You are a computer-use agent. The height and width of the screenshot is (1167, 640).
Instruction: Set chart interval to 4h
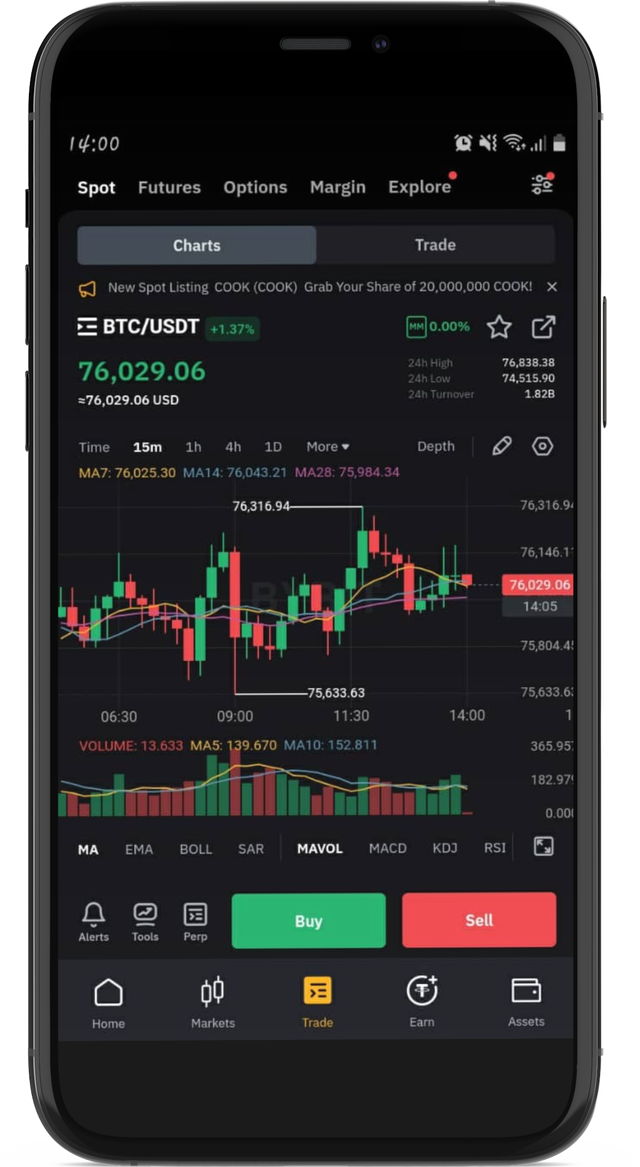[233, 447]
